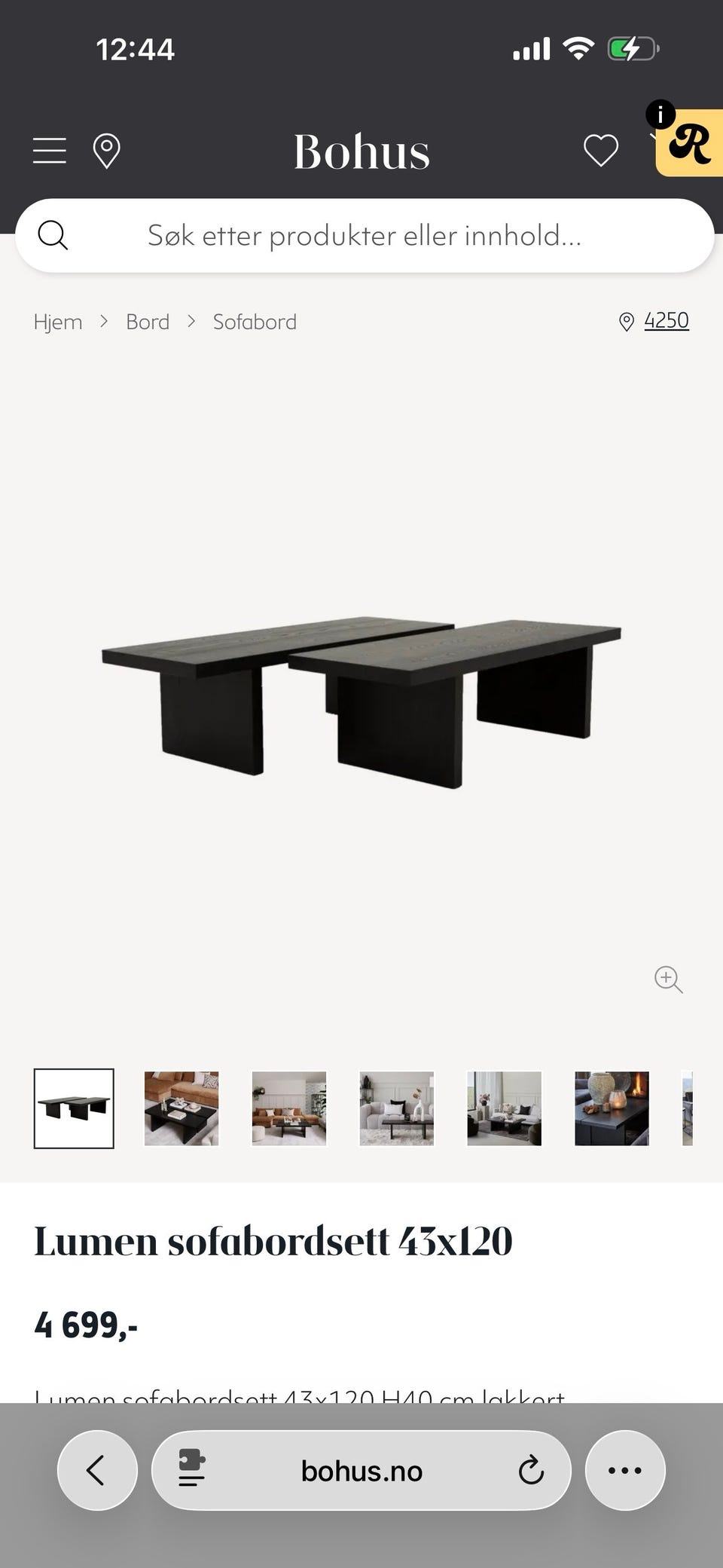Select the first thumbnail of two black tables

click(74, 1108)
